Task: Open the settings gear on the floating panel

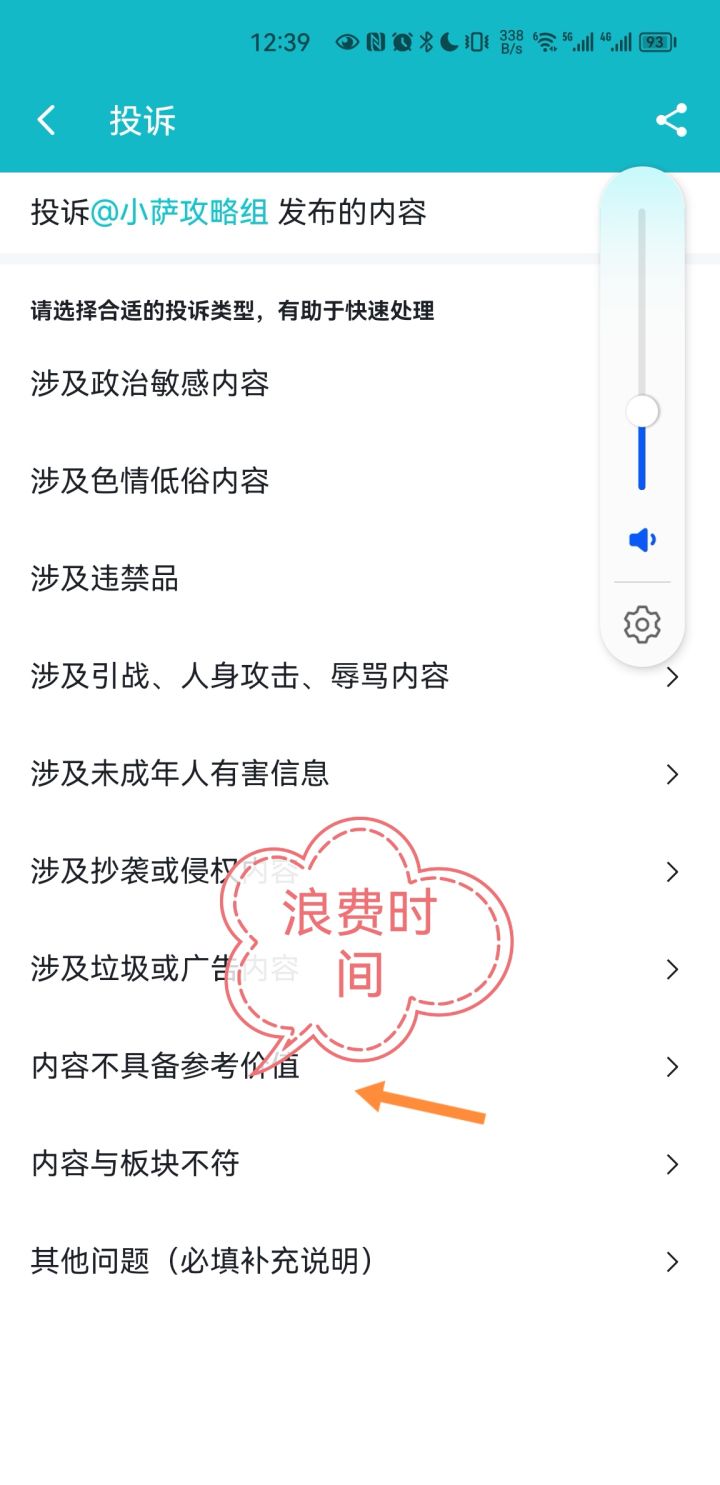Action: (641, 623)
